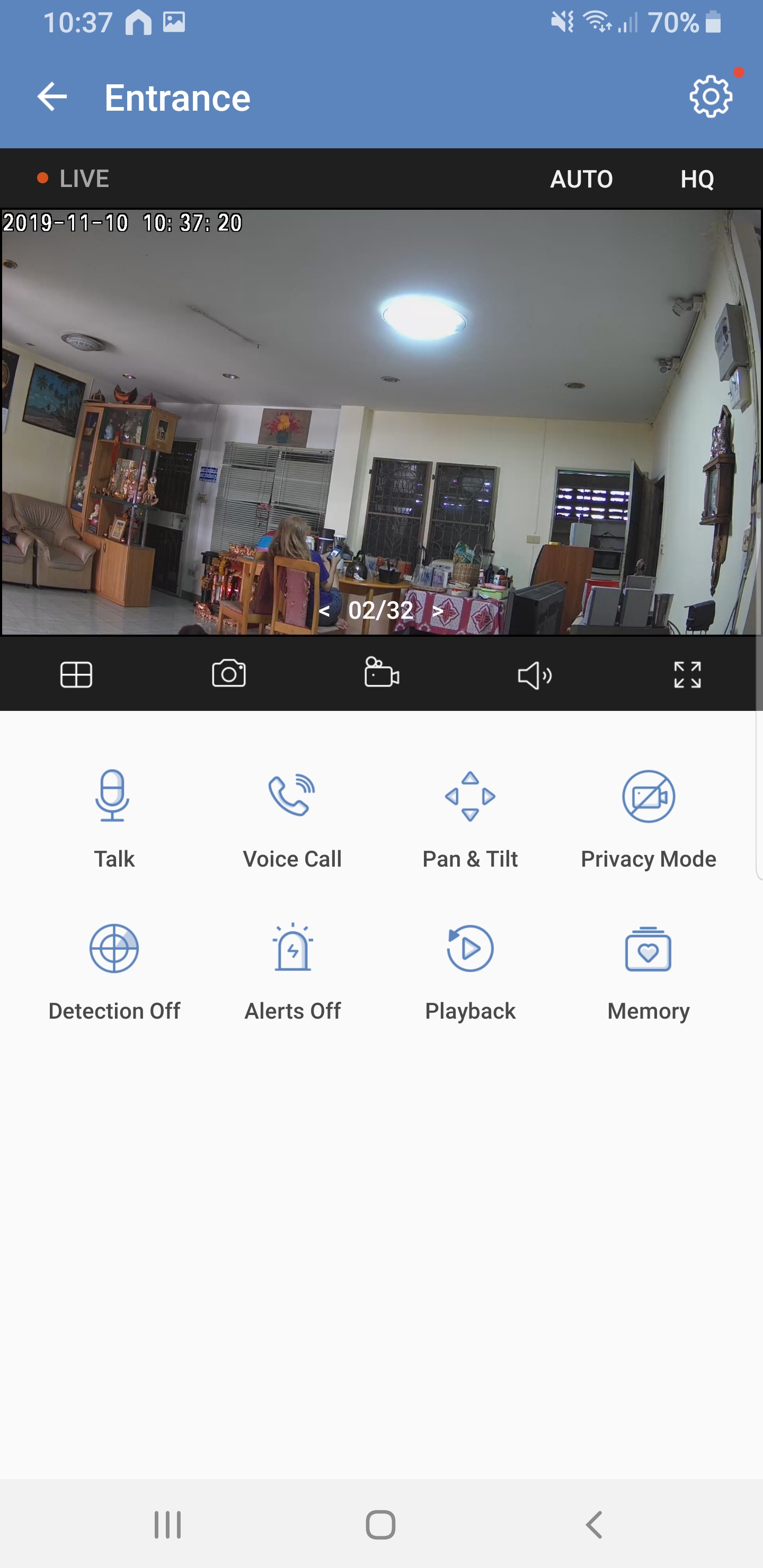Switch stream quality to HQ
The image size is (763, 1568).
(698, 179)
